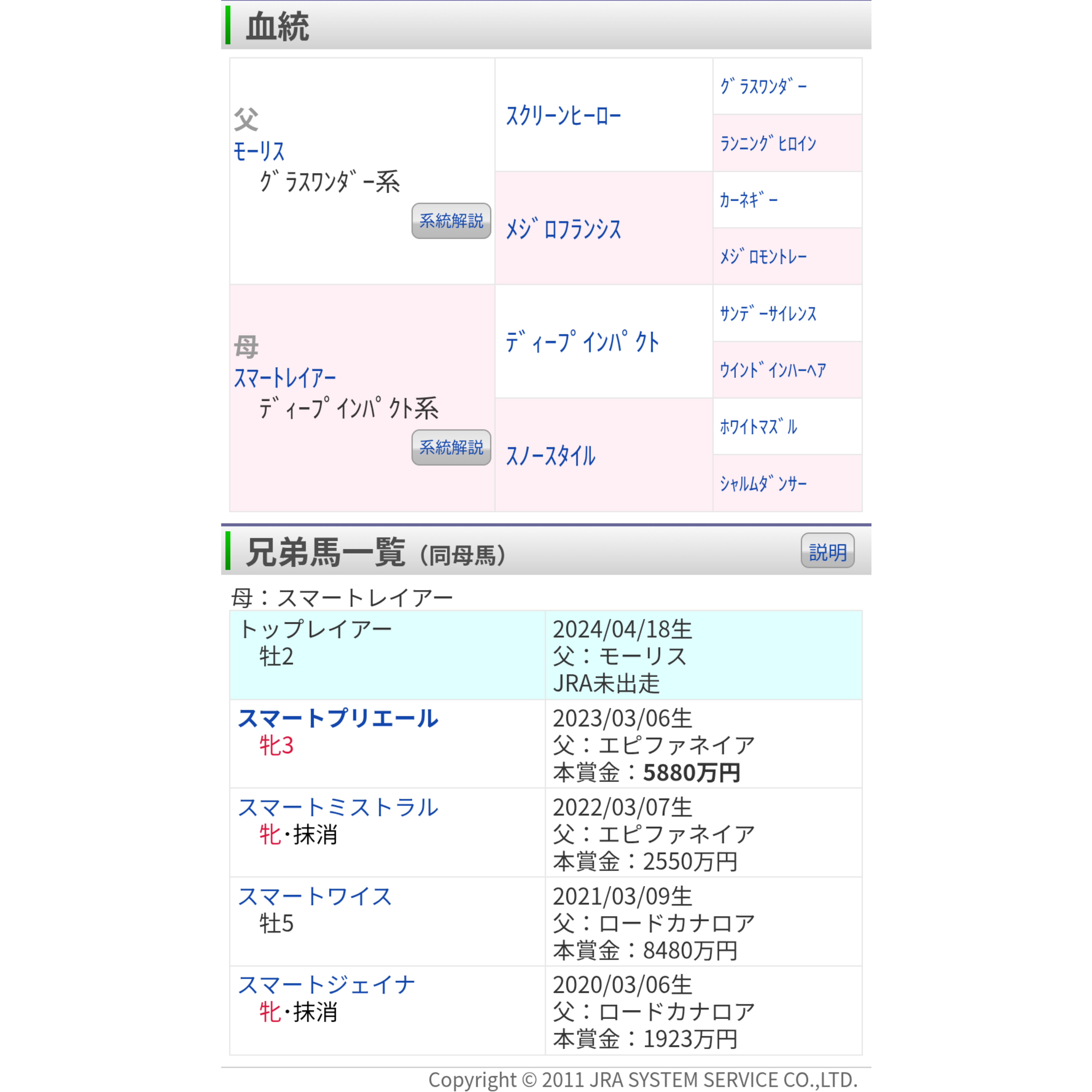Open カーネギー ancestor link
Image resolution: width=1092 pixels, height=1092 pixels.
point(748,200)
